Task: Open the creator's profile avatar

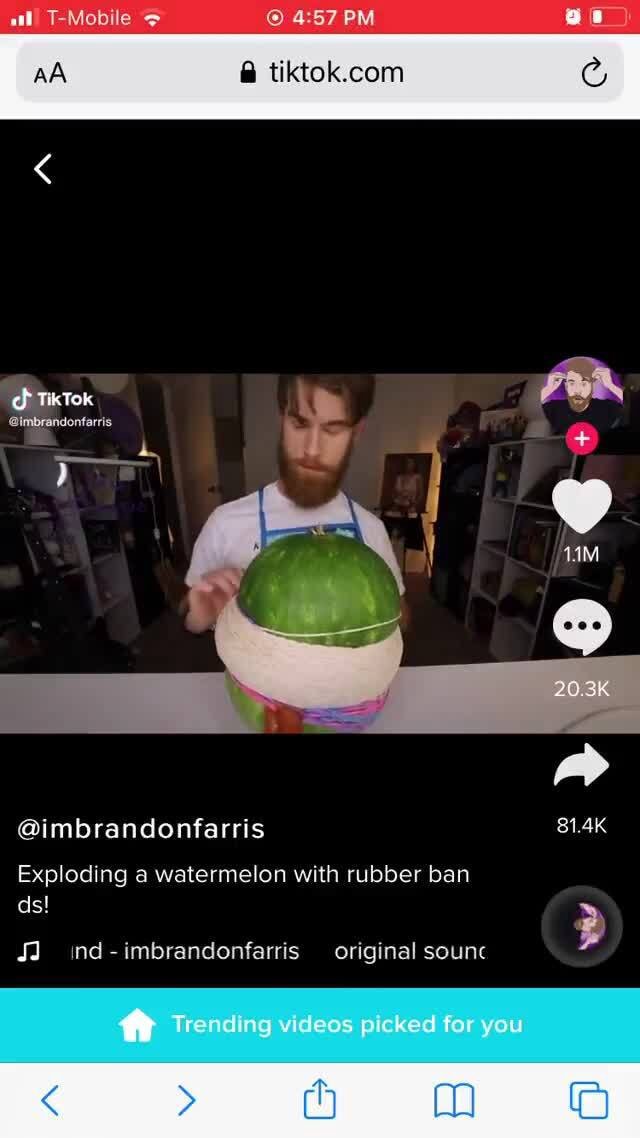Action: [x=581, y=393]
